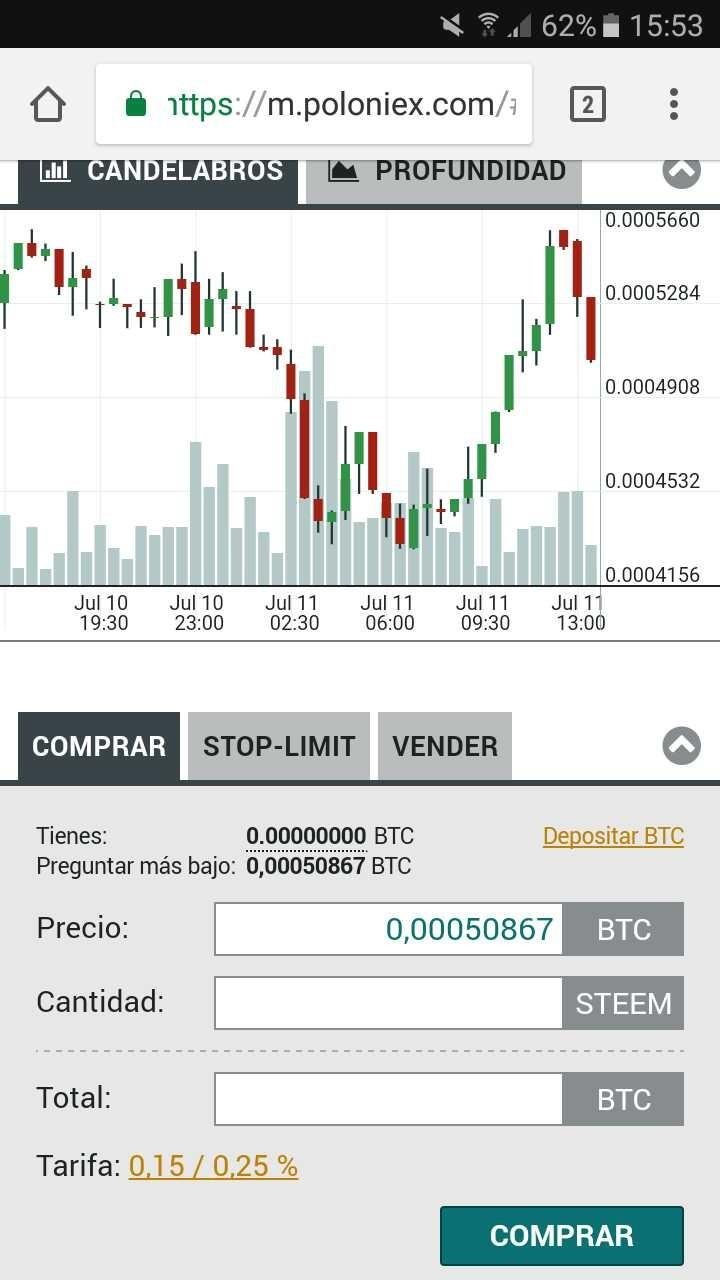Tap the lowest ask price 0,00050867
Image resolution: width=720 pixels, height=1280 pixels.
coord(305,866)
